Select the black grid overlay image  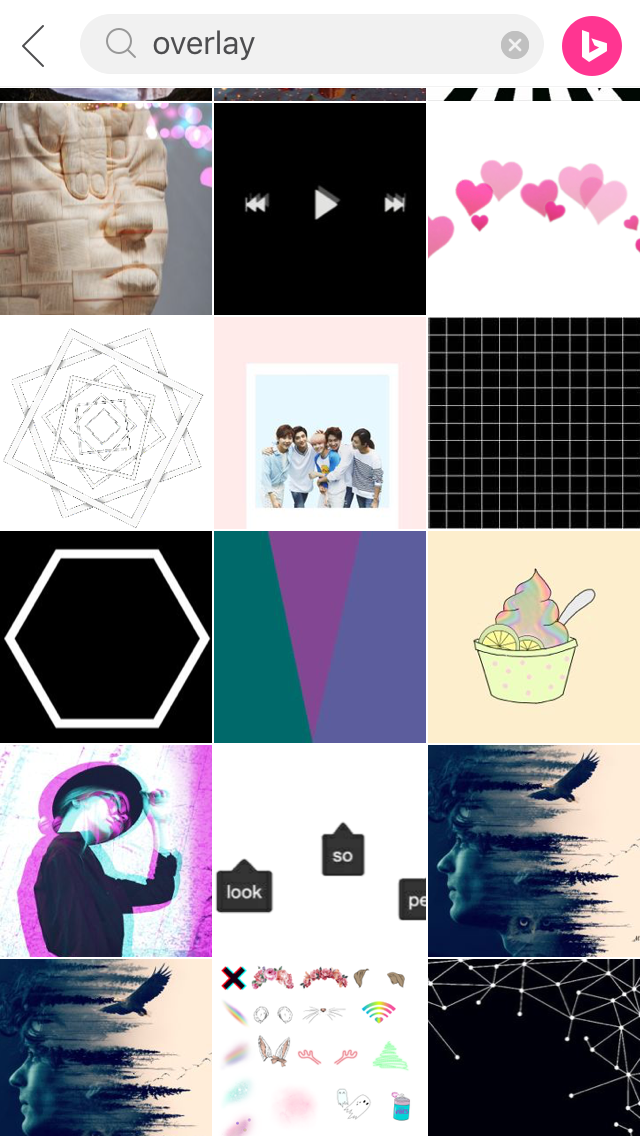[533, 423]
